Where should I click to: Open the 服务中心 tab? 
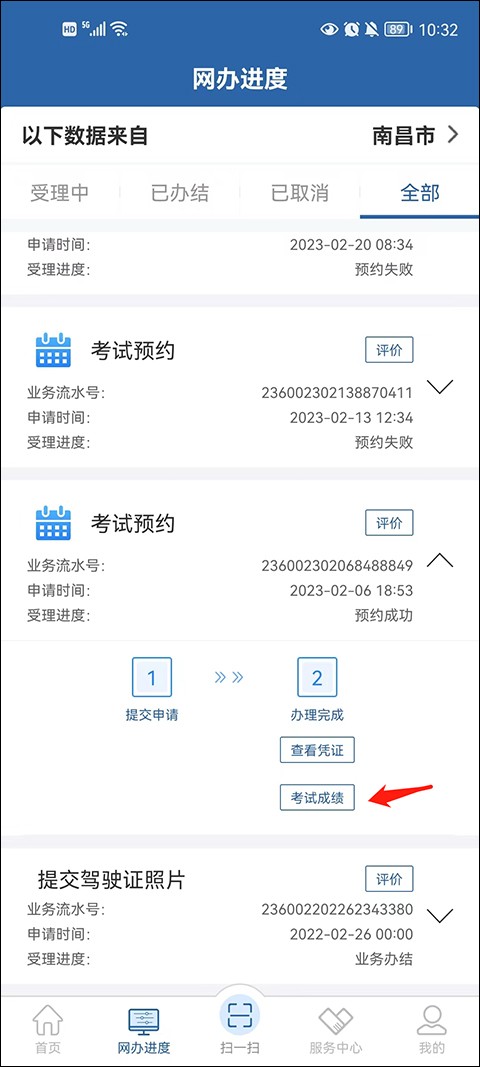tap(336, 1029)
